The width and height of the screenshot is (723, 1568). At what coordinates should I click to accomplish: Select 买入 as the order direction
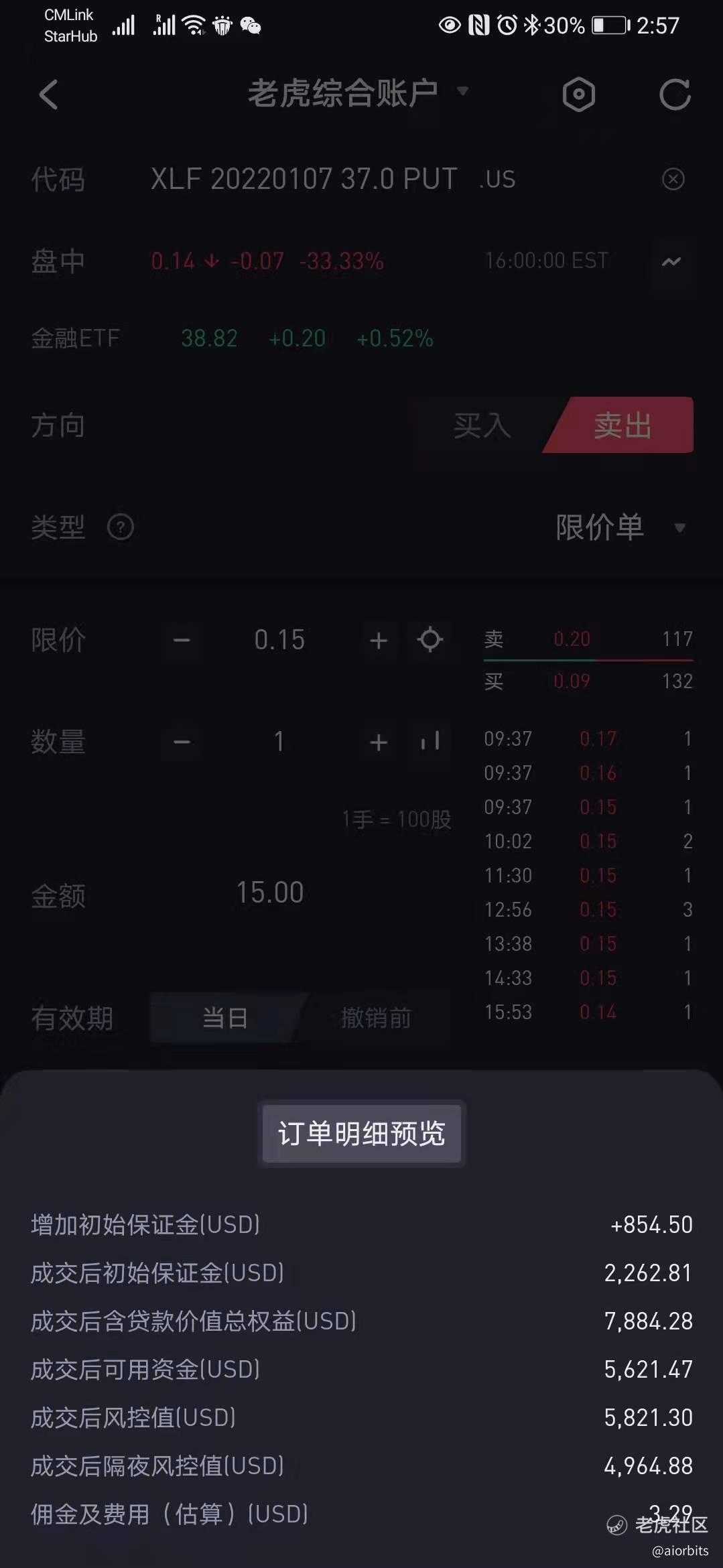(482, 426)
